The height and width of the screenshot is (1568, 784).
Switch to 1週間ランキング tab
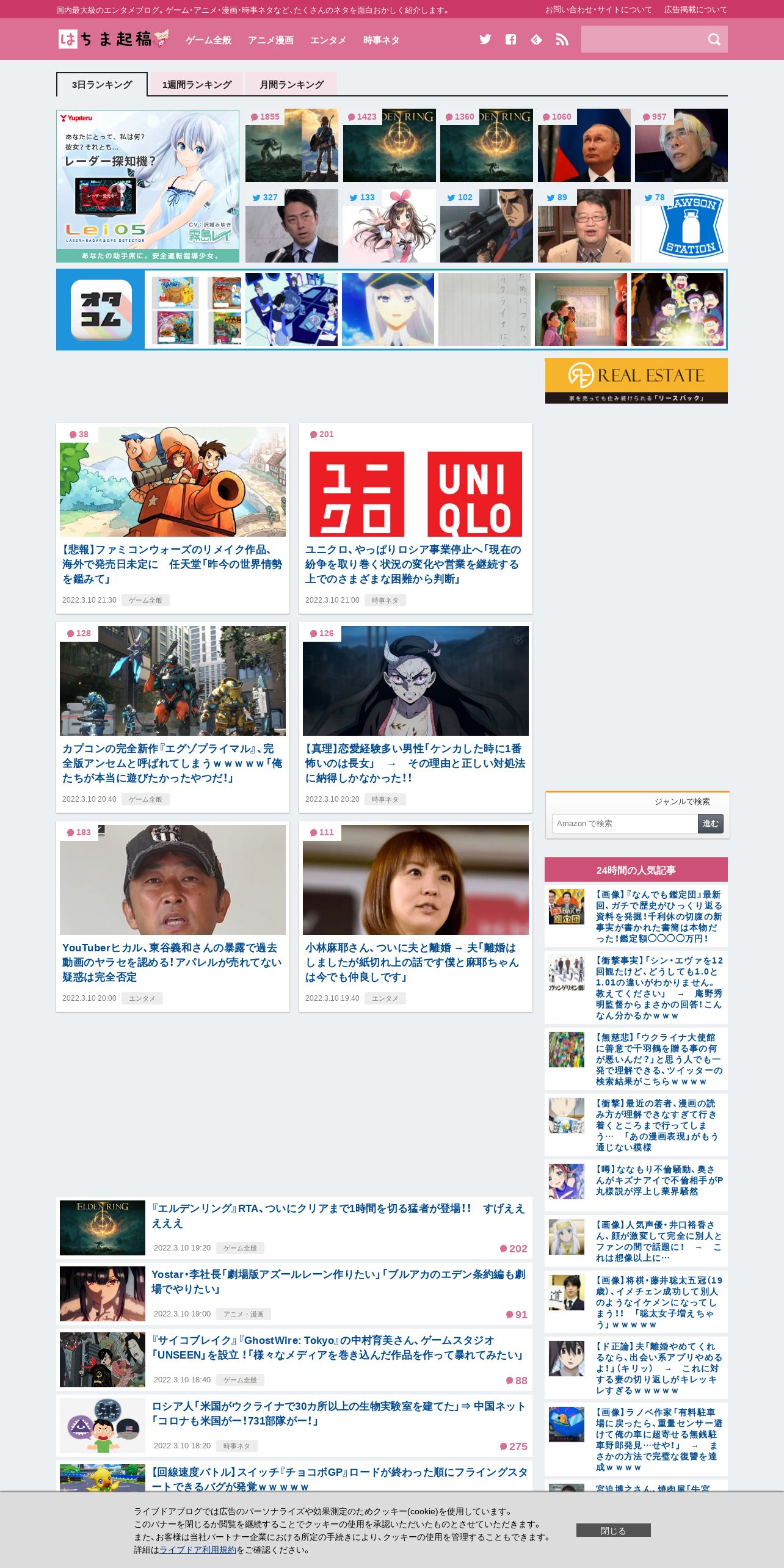[x=197, y=84]
